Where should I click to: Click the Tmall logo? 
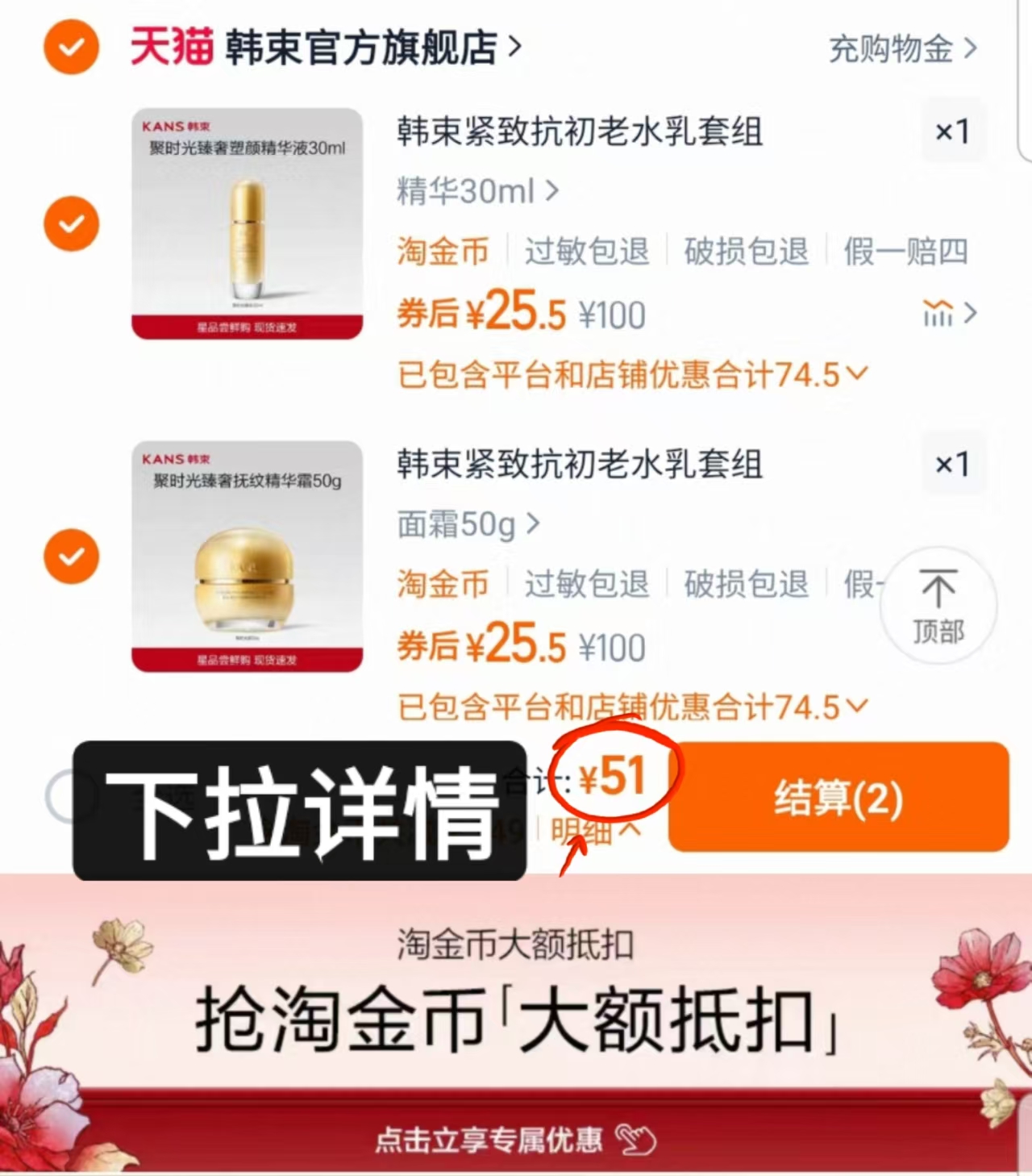pos(169,47)
